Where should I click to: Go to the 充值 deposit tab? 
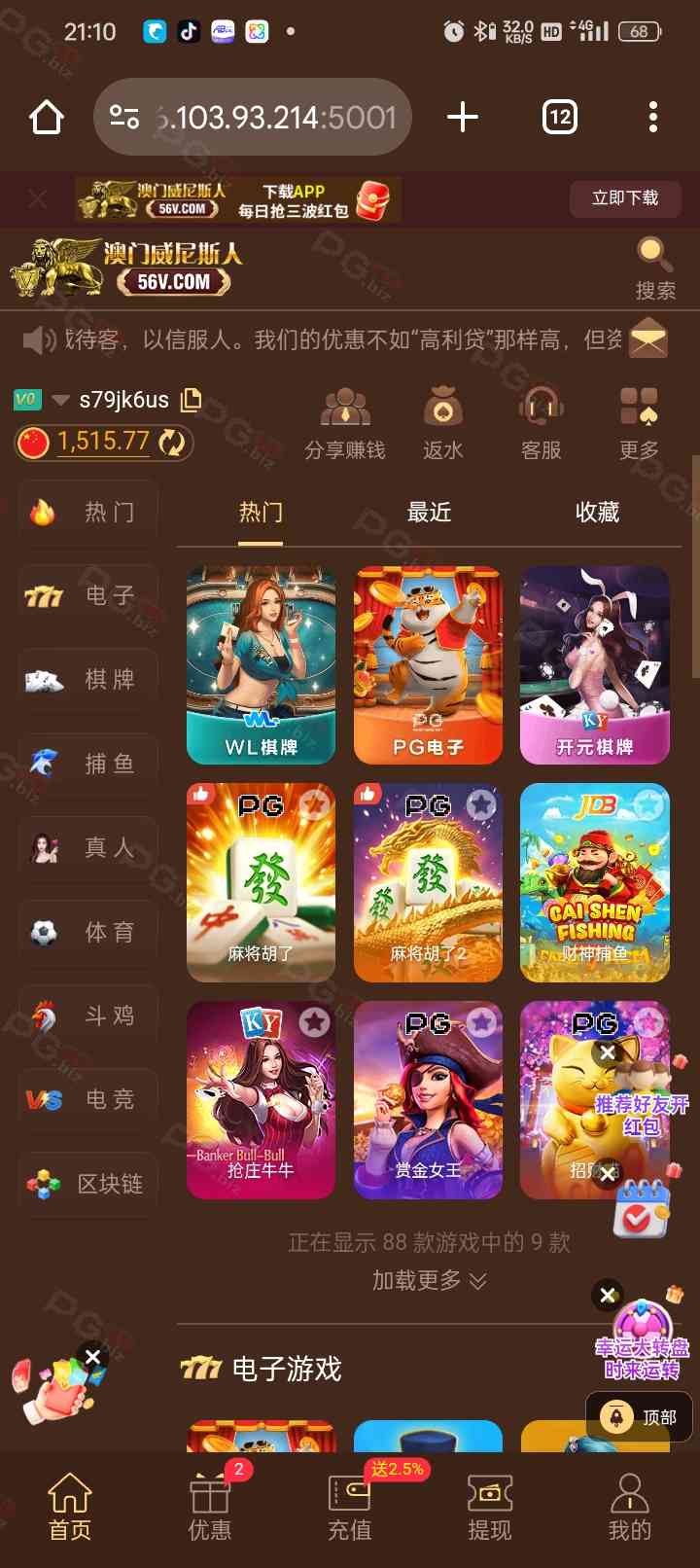pos(350,1506)
